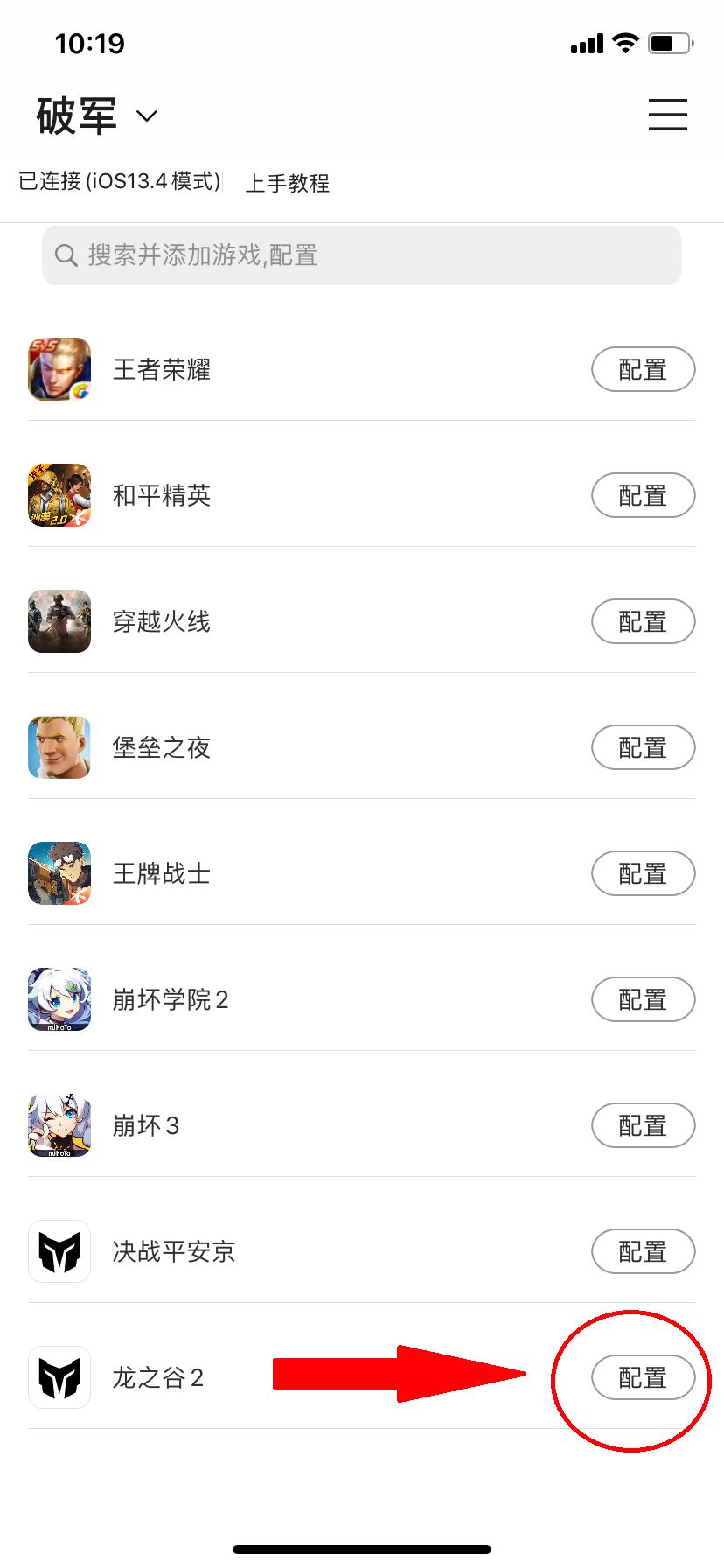Open configuration for 王者荣耀
Screen dimensions: 724x1568
click(644, 369)
